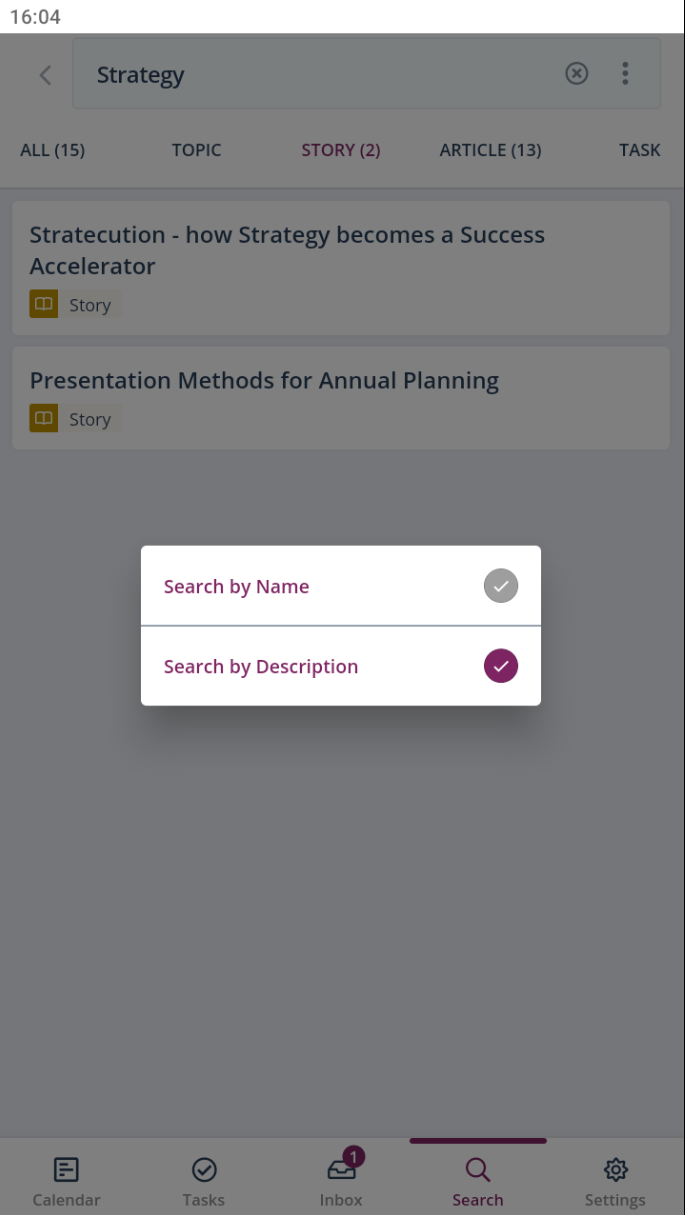The width and height of the screenshot is (685, 1215).
Task: Enable Search by Name option
Action: (x=341, y=586)
